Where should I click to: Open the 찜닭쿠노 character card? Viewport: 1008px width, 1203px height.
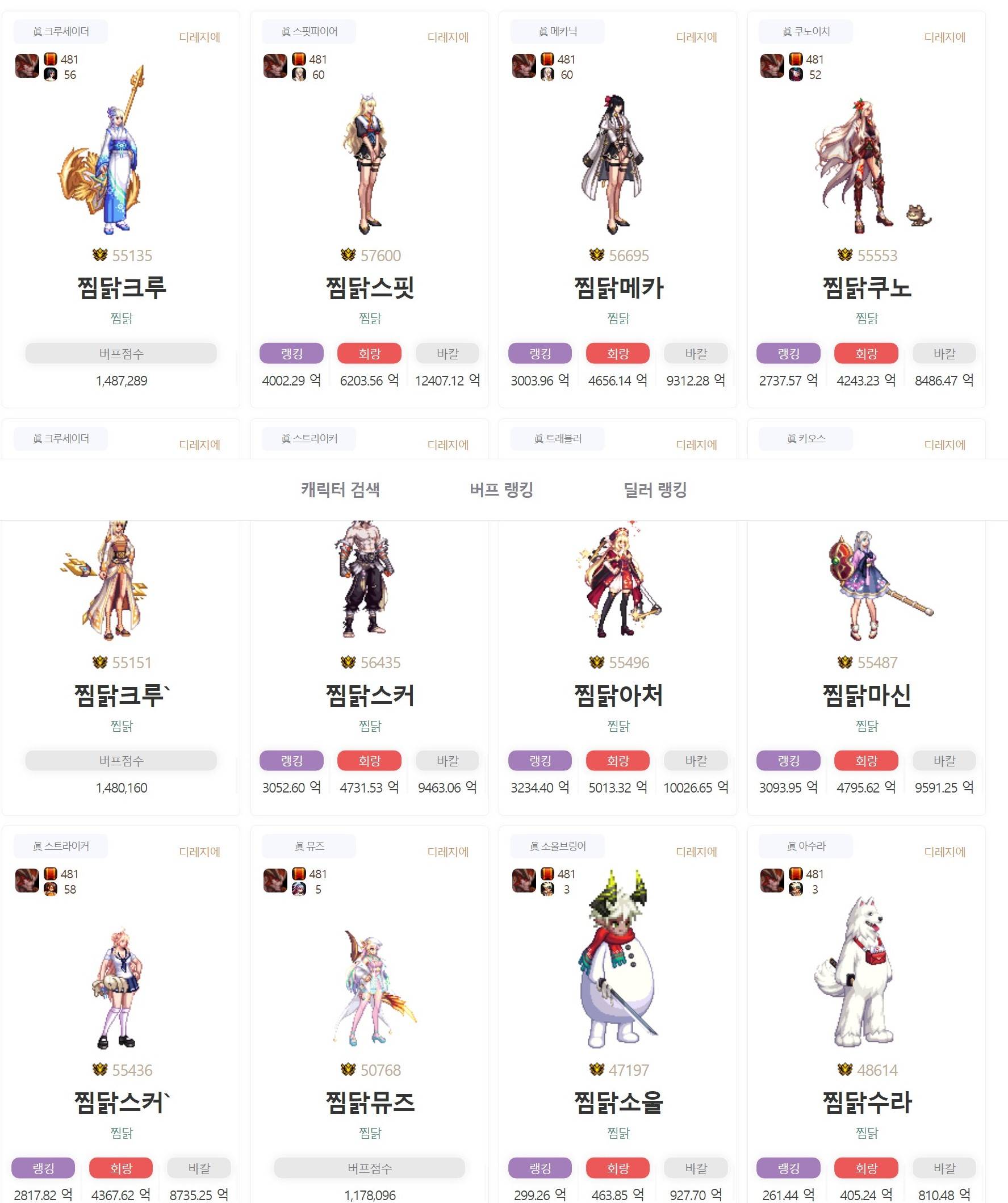(867, 288)
